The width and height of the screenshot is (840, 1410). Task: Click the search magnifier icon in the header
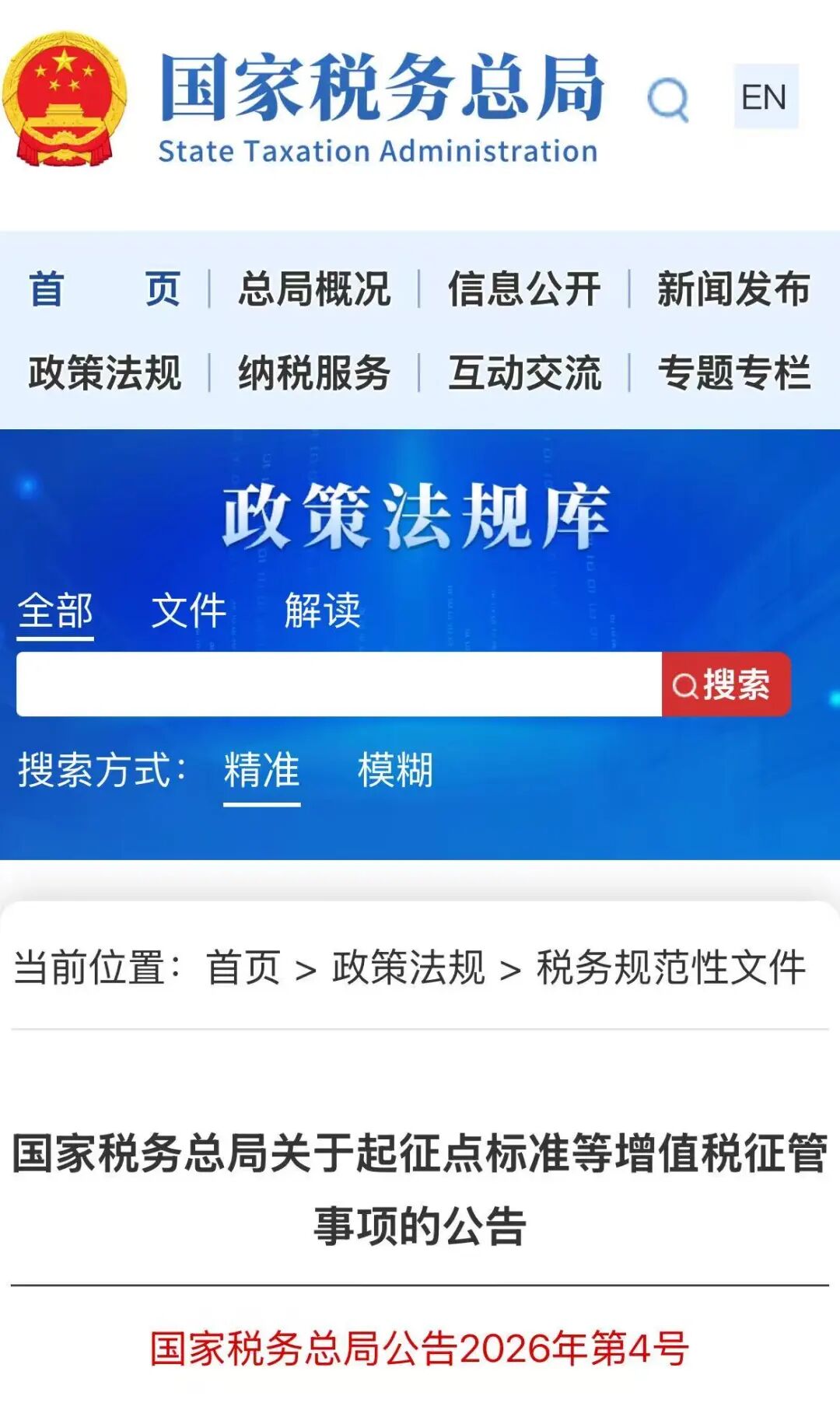(x=669, y=100)
